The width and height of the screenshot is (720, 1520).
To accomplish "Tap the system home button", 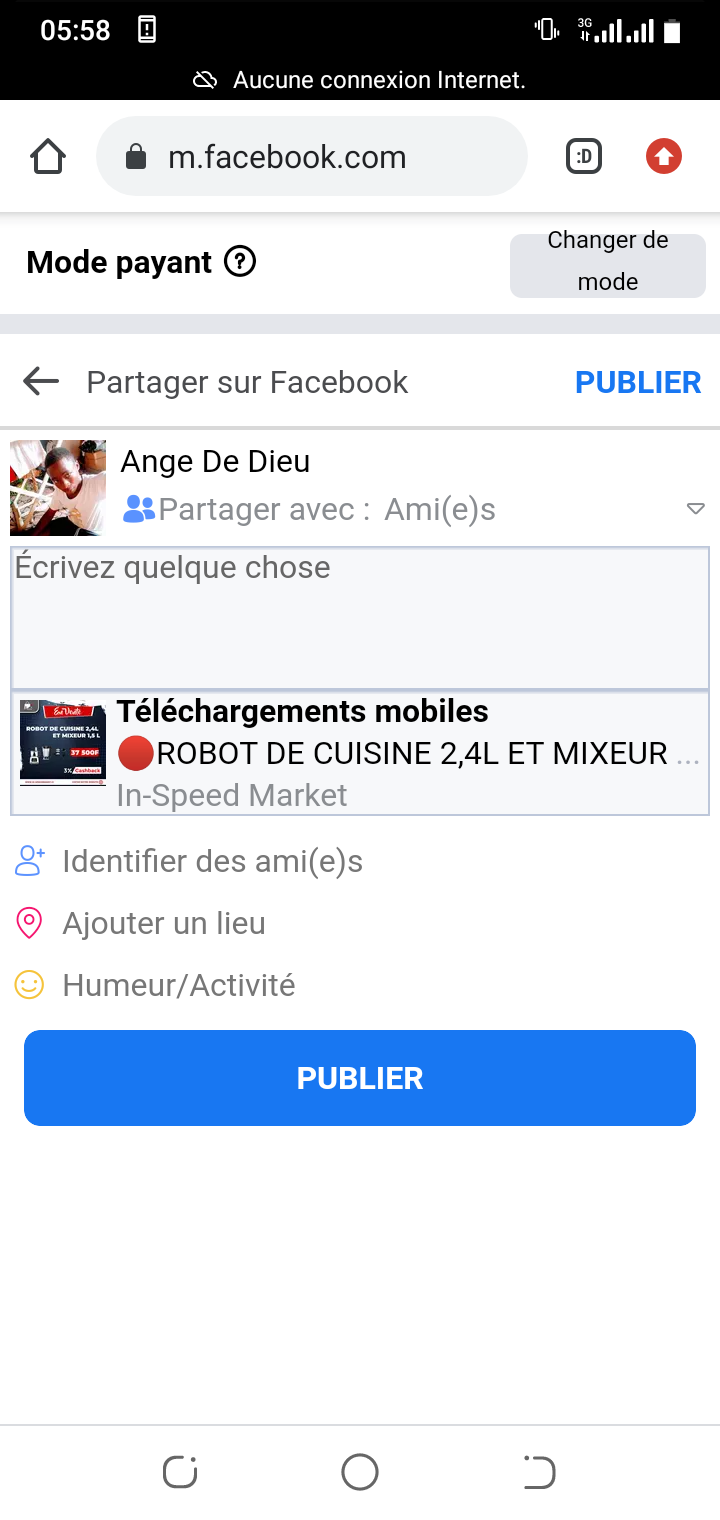I will 360,1472.
